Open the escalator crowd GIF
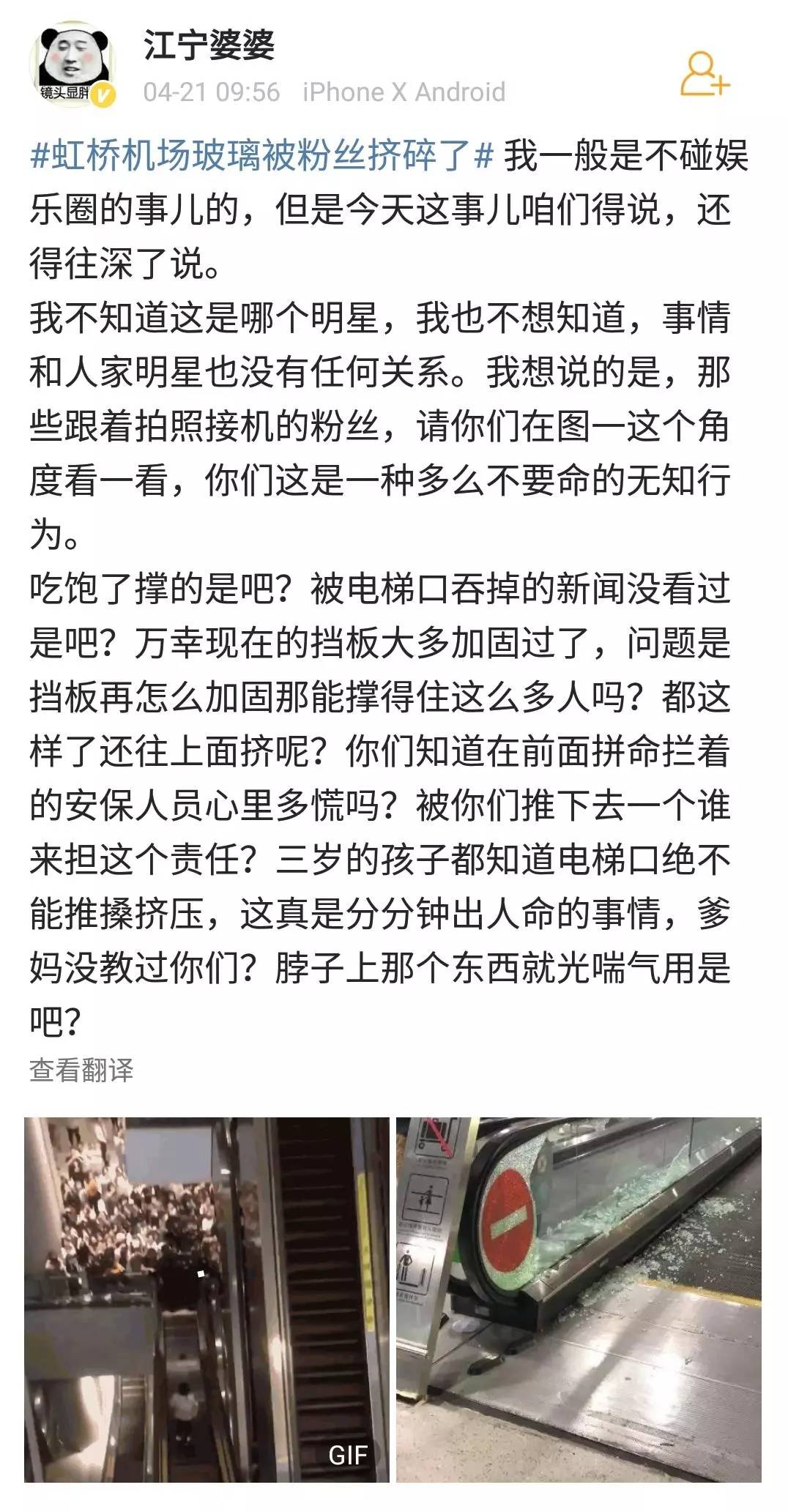788x1512 pixels. (x=207, y=1299)
